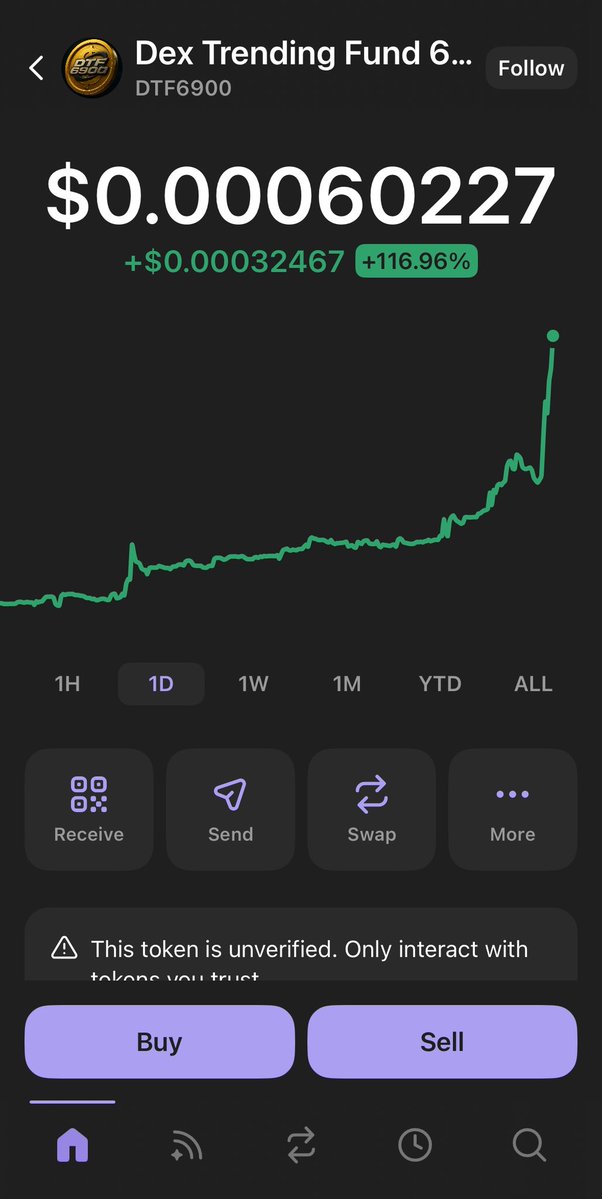Switch the chart to the 1W range

point(253,684)
